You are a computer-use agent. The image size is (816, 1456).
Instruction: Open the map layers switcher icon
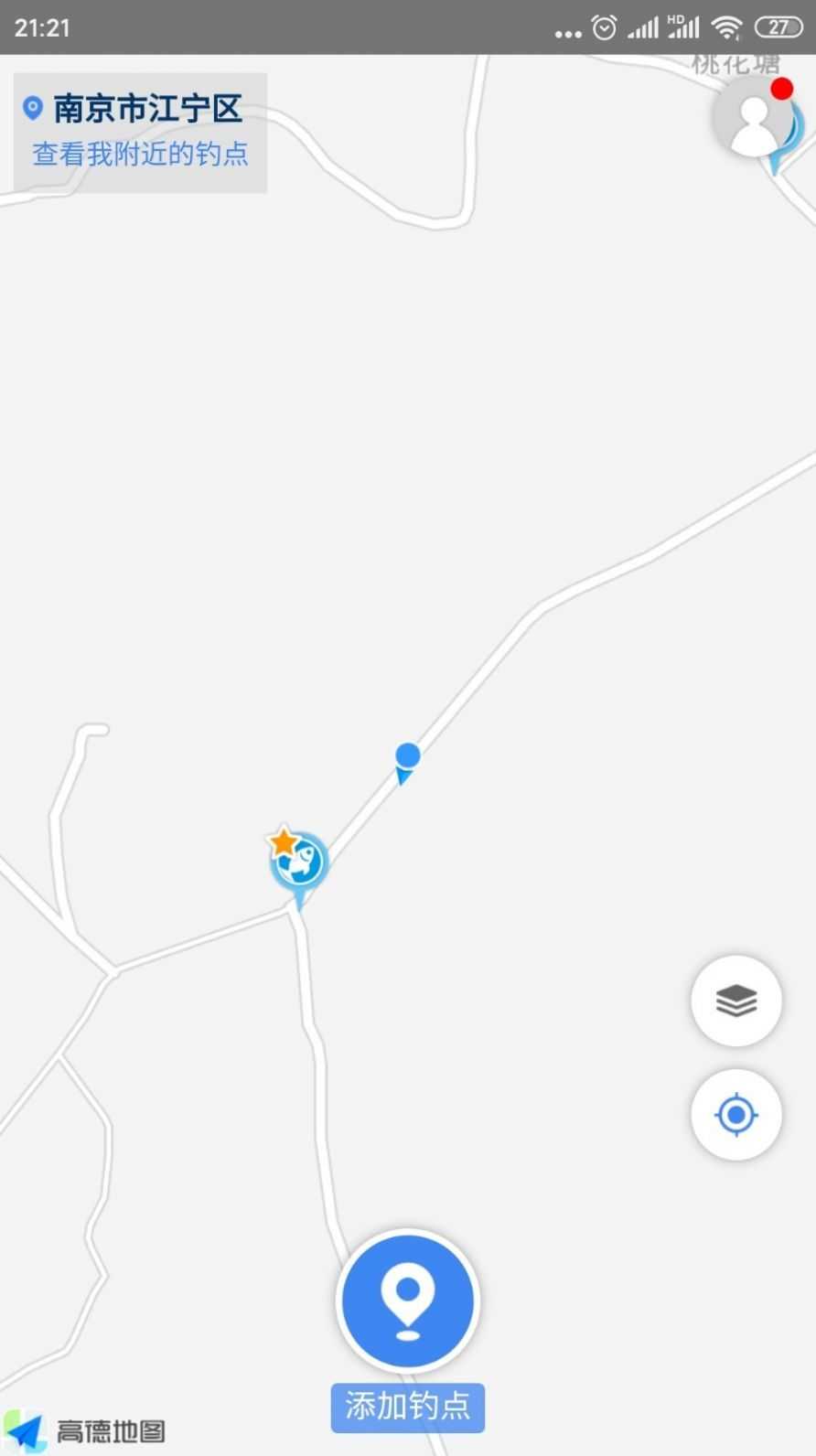(x=736, y=1001)
